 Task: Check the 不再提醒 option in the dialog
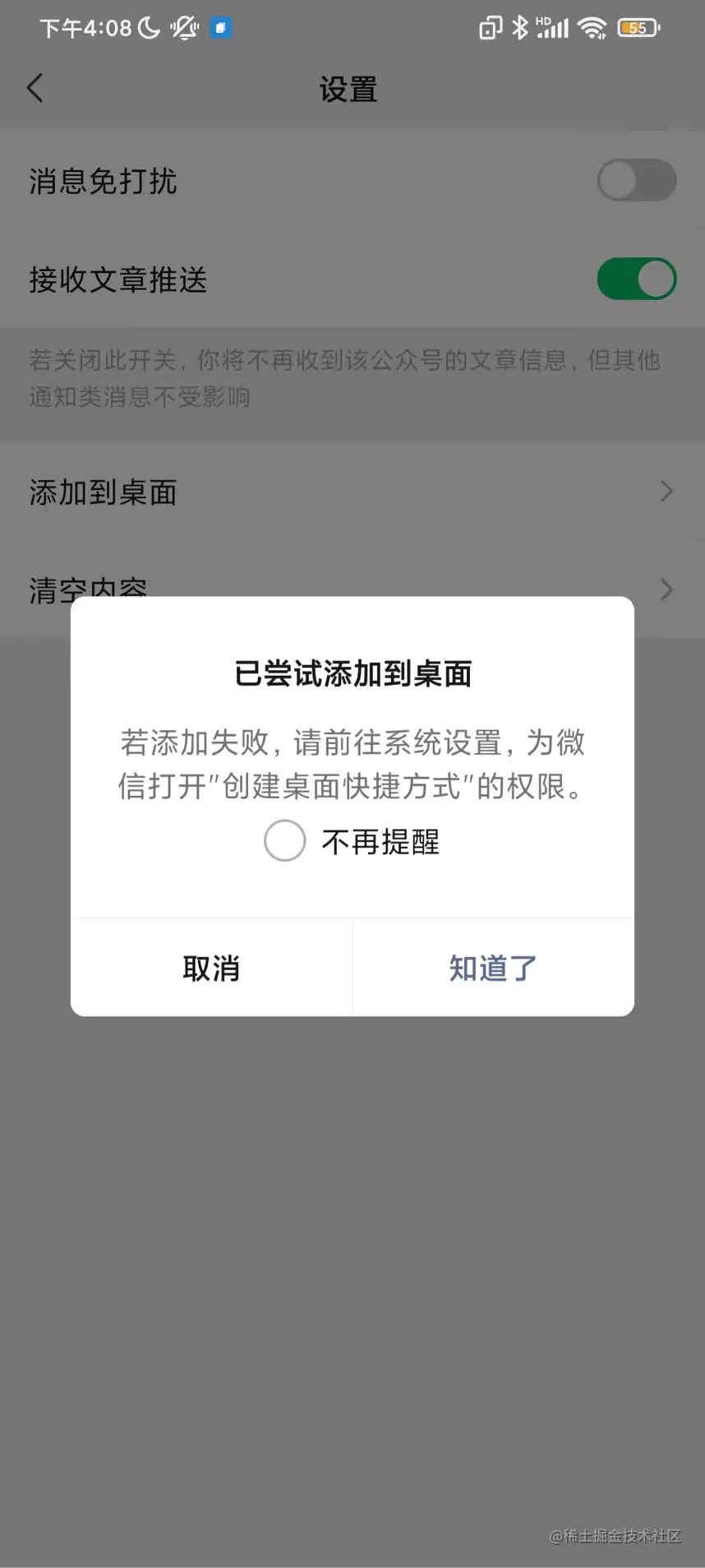[x=284, y=840]
